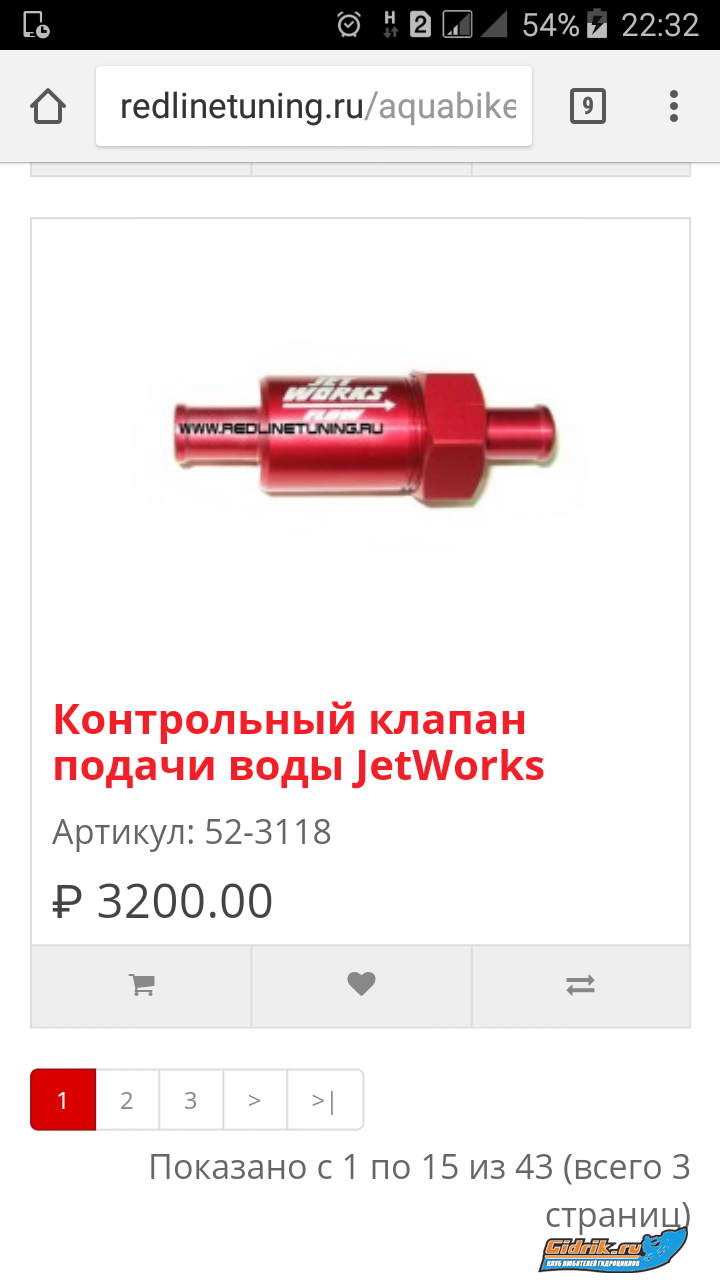Go to page 2 of results
The height and width of the screenshot is (1280, 720).
127,1100
